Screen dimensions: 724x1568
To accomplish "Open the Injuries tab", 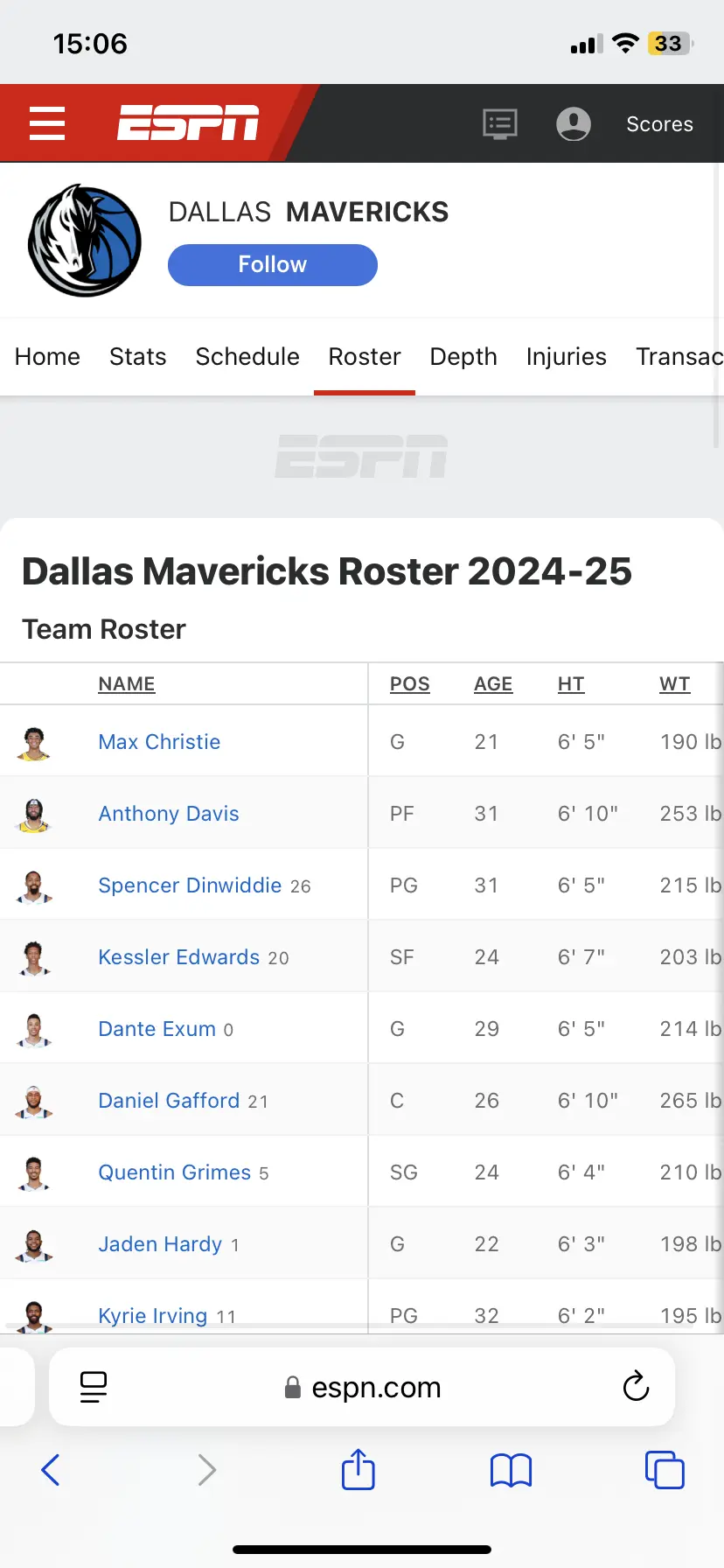I will tap(566, 357).
